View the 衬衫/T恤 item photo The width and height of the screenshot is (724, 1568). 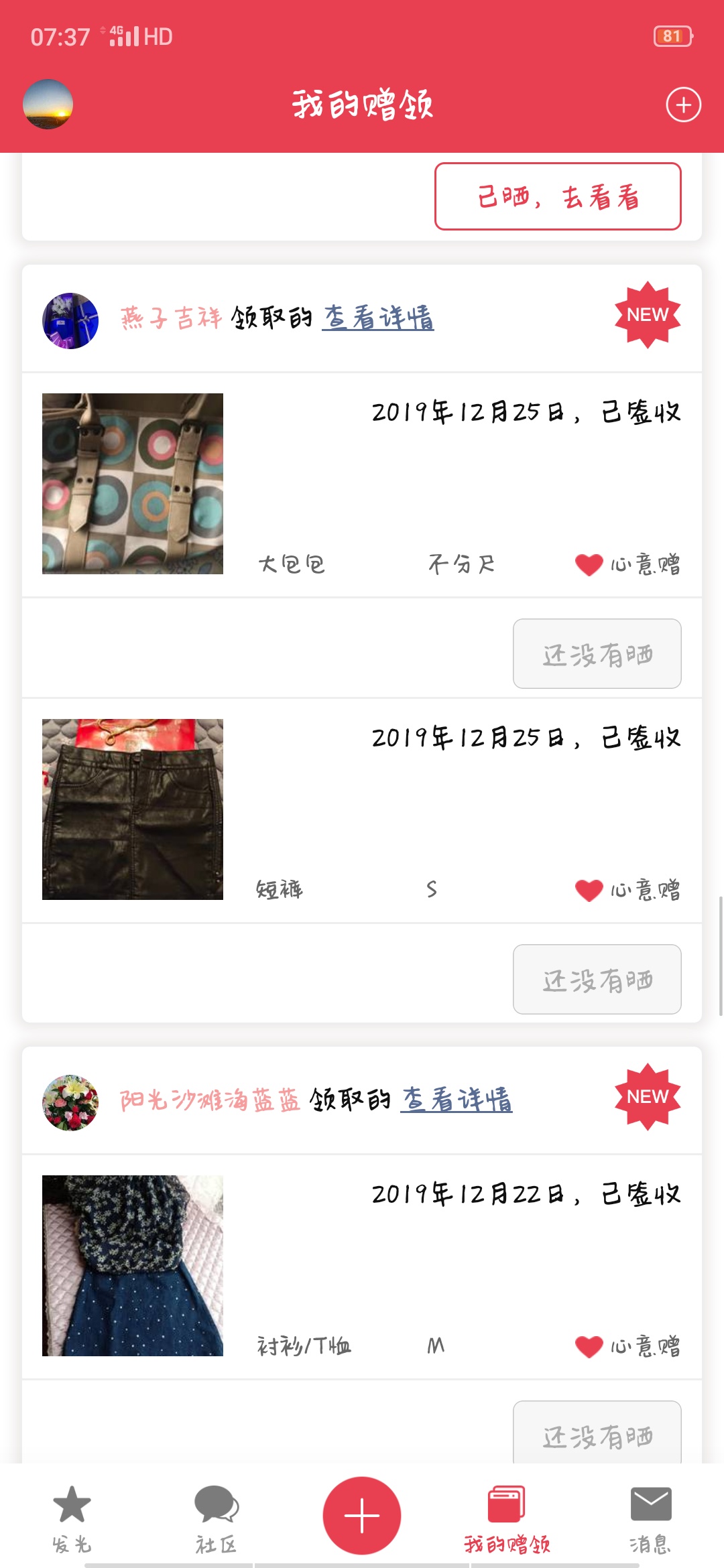pyautogui.click(x=133, y=1266)
